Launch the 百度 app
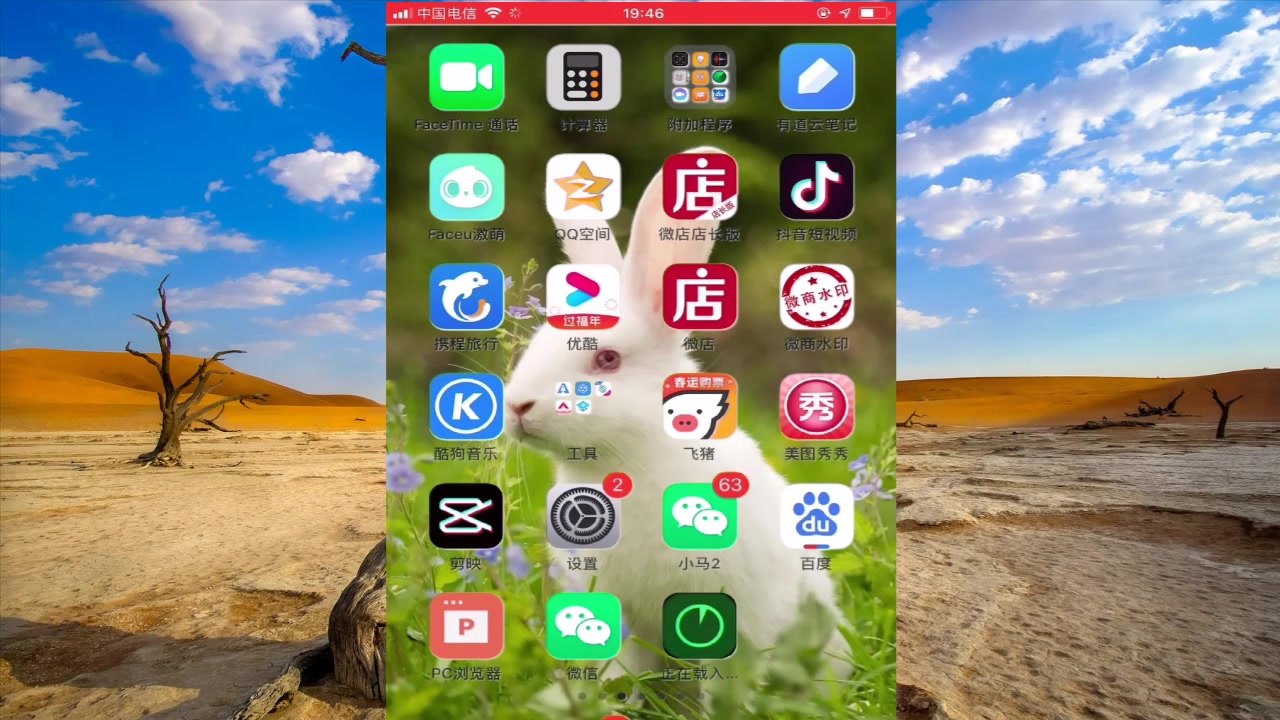Image resolution: width=1280 pixels, height=720 pixels. tap(816, 517)
